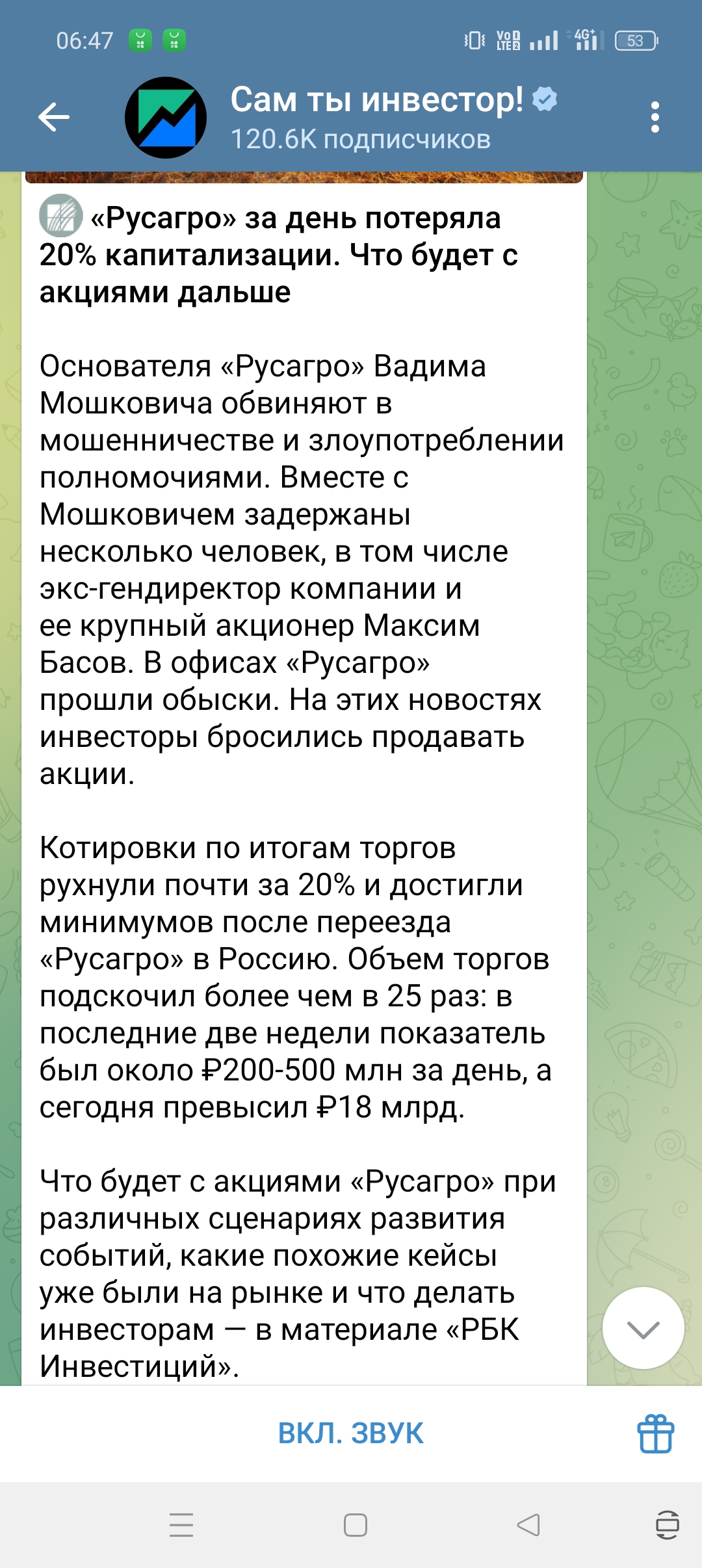The width and height of the screenshot is (702, 1568).
Task: Tap ВКЛ. ЗВУК to unmute the channel
Action: coord(351,1433)
